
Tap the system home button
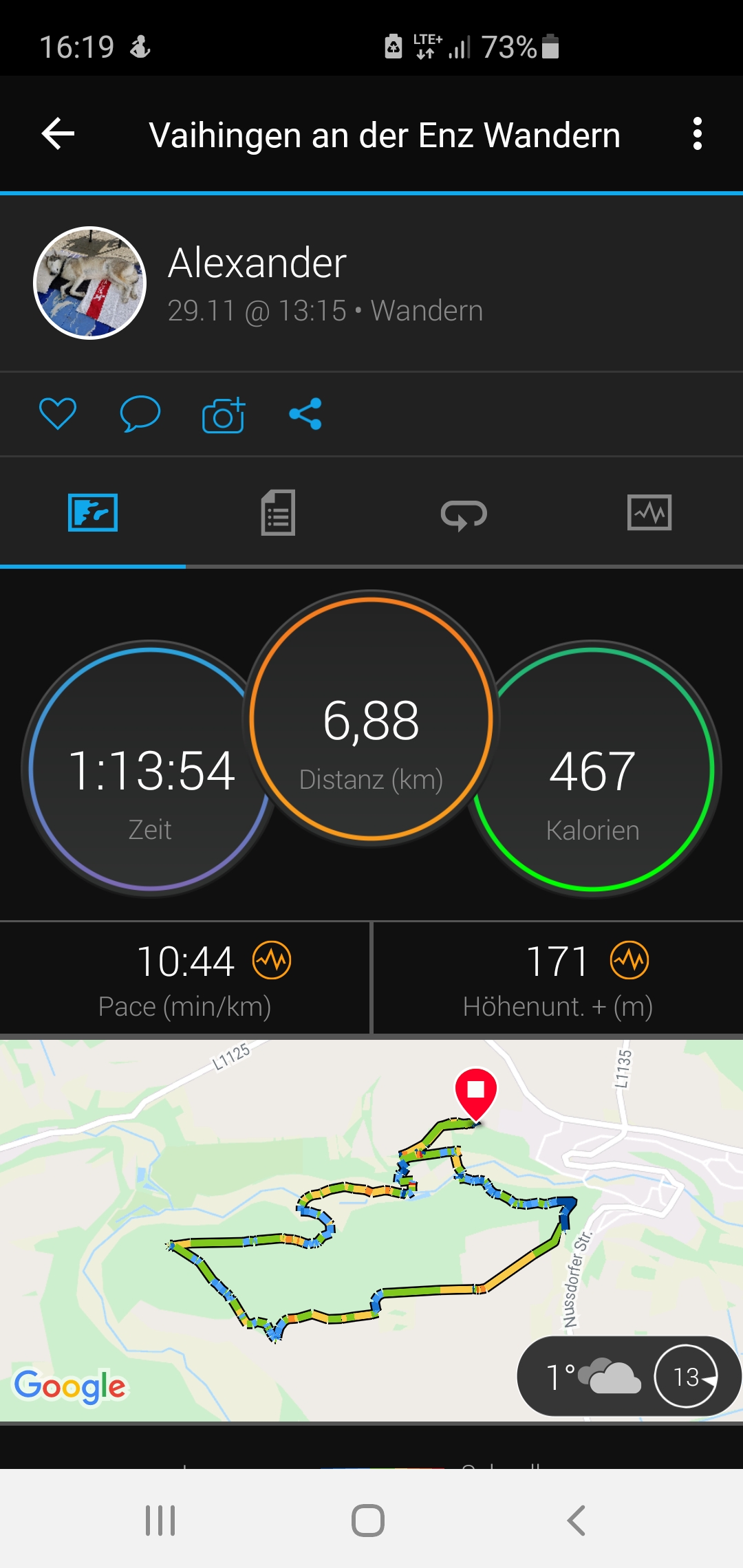pos(368,1520)
